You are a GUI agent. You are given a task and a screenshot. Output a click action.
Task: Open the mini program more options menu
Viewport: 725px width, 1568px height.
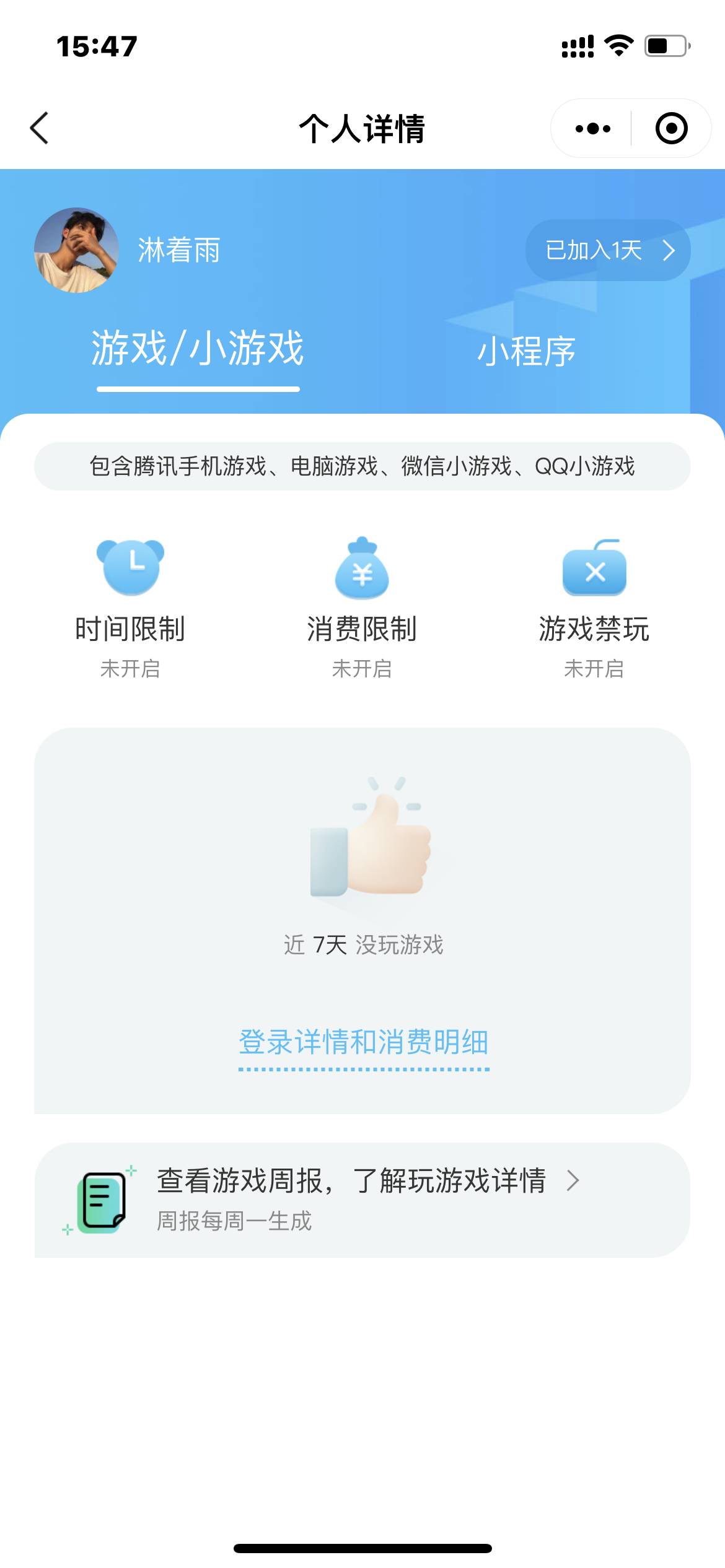coord(592,128)
